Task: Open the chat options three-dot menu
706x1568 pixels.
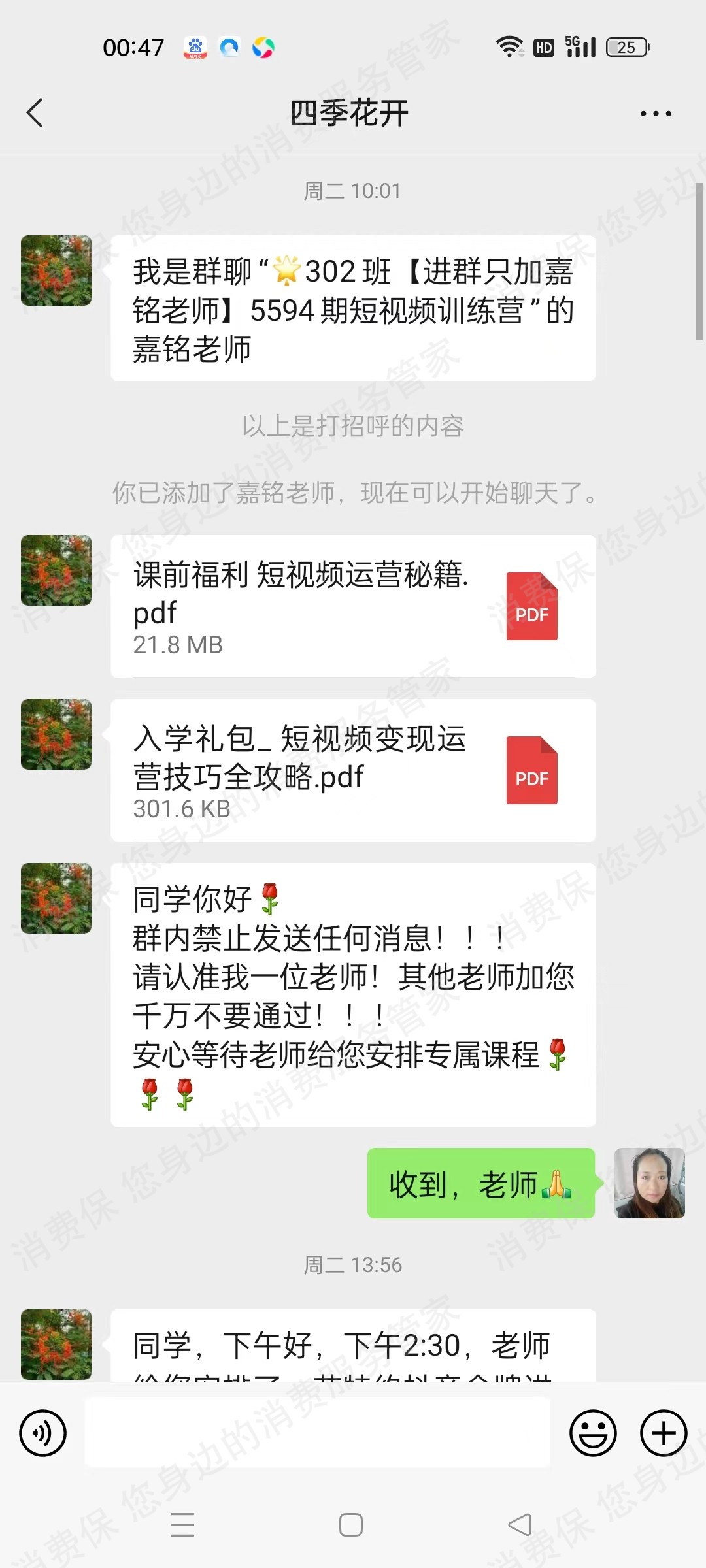Action: (x=655, y=114)
